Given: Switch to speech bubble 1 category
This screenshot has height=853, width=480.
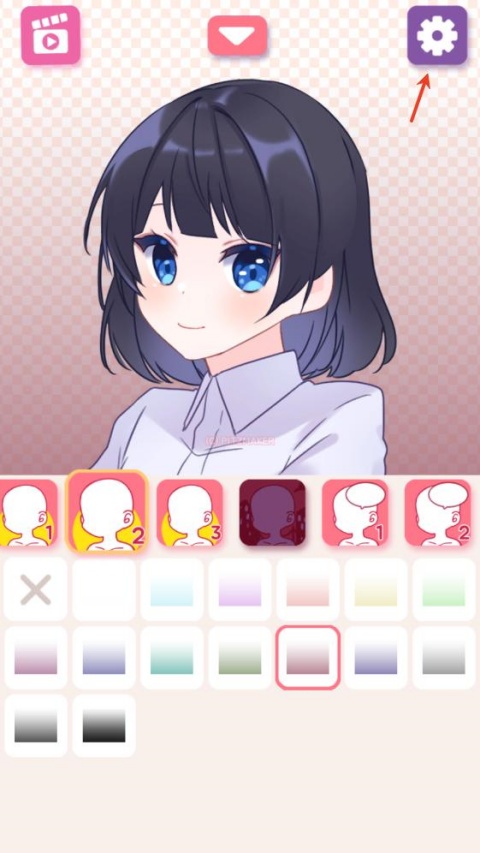Looking at the screenshot, I should (x=355, y=512).
